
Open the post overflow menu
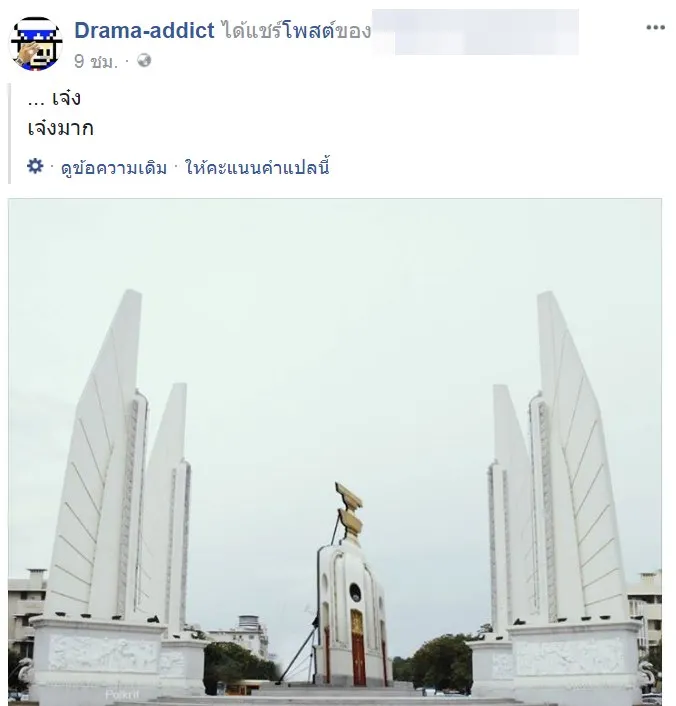pyautogui.click(x=655, y=28)
